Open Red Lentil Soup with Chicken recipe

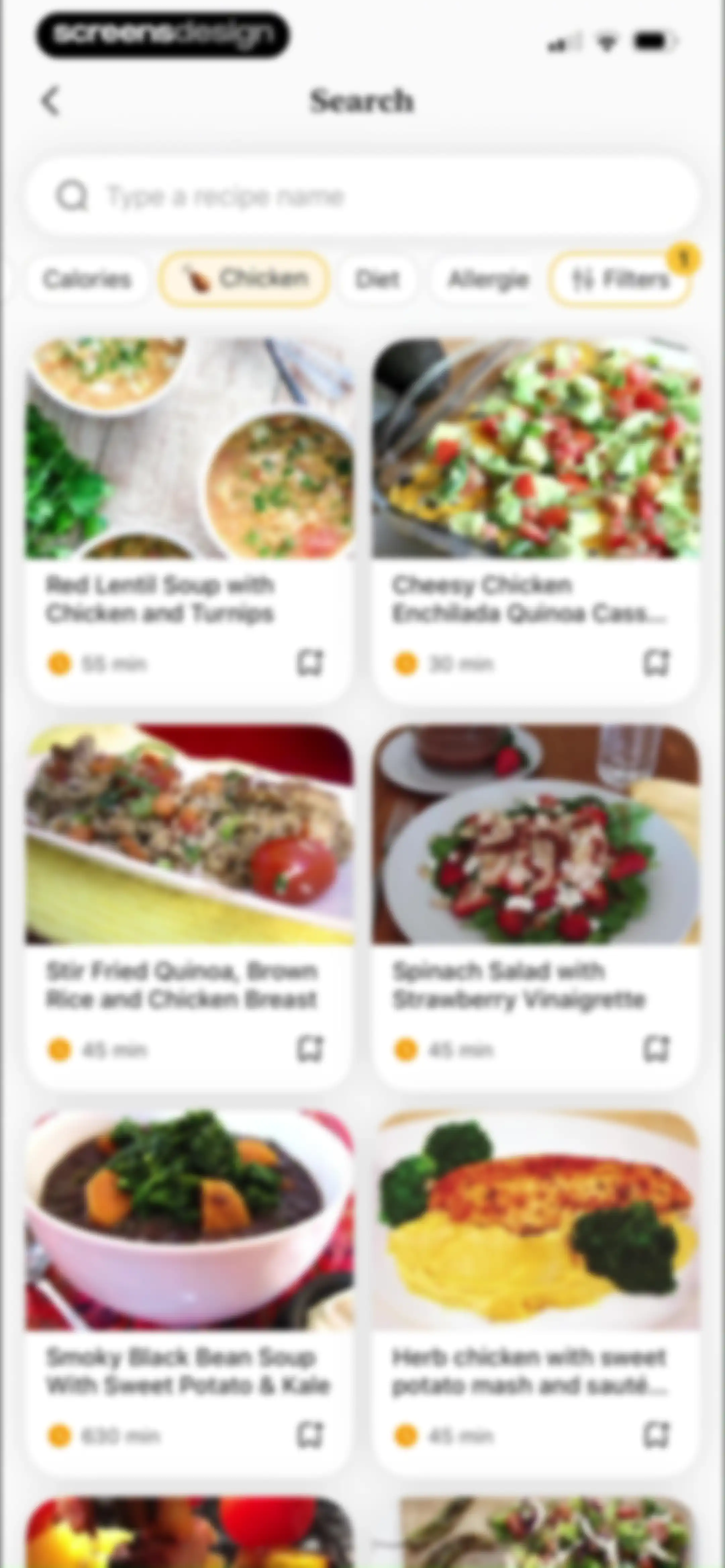(x=189, y=520)
